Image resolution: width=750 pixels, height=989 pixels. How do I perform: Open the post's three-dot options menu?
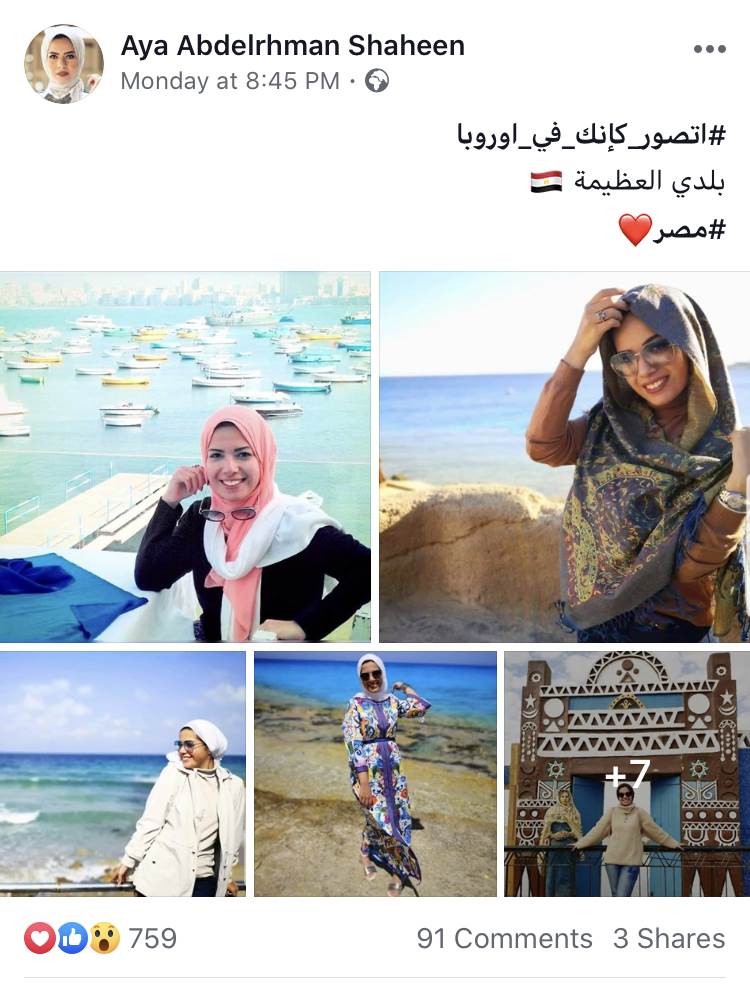(x=709, y=49)
